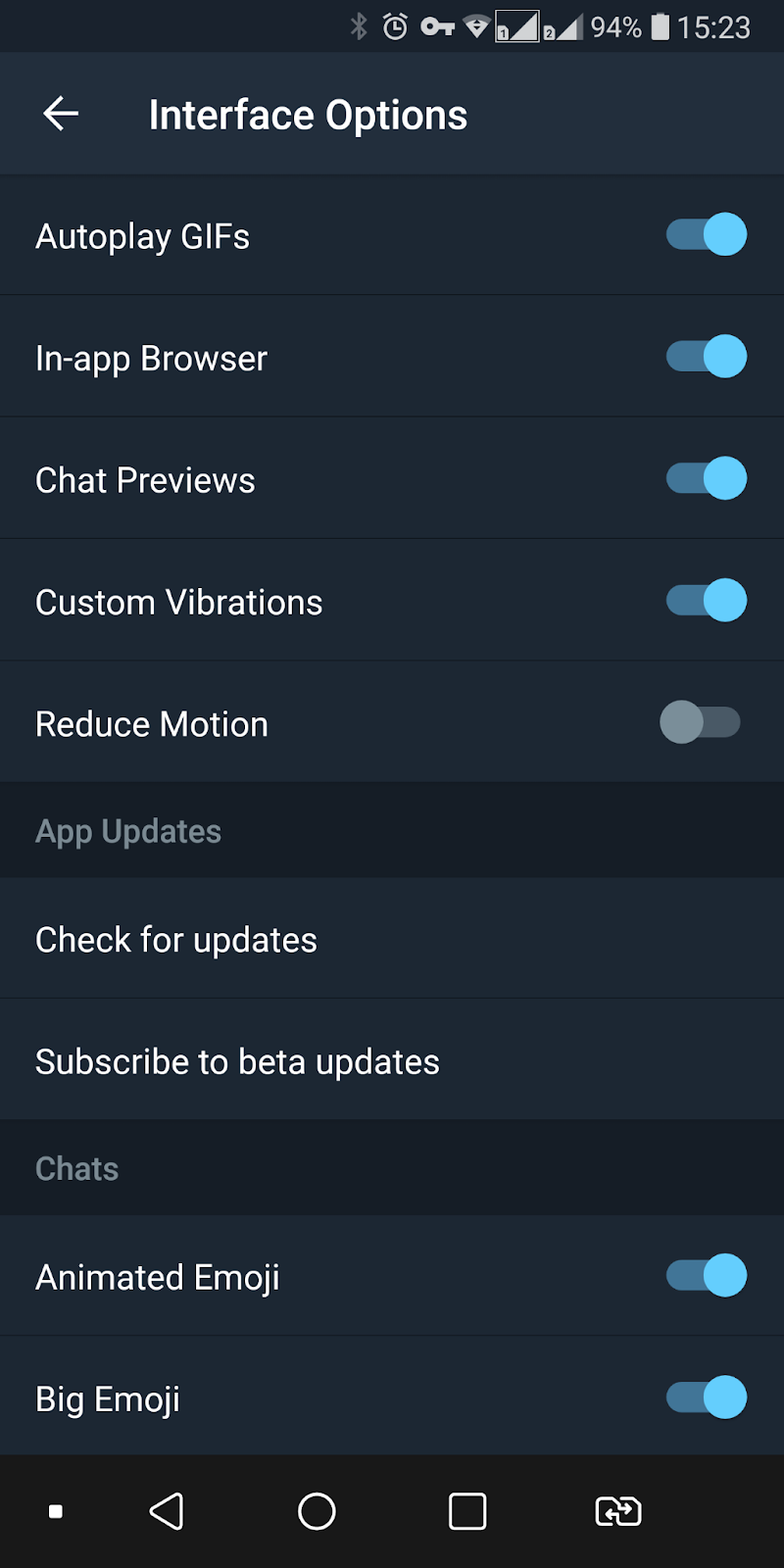Viewport: 784px width, 1568px height.
Task: Disable Autoplay GIFs
Action: [706, 235]
